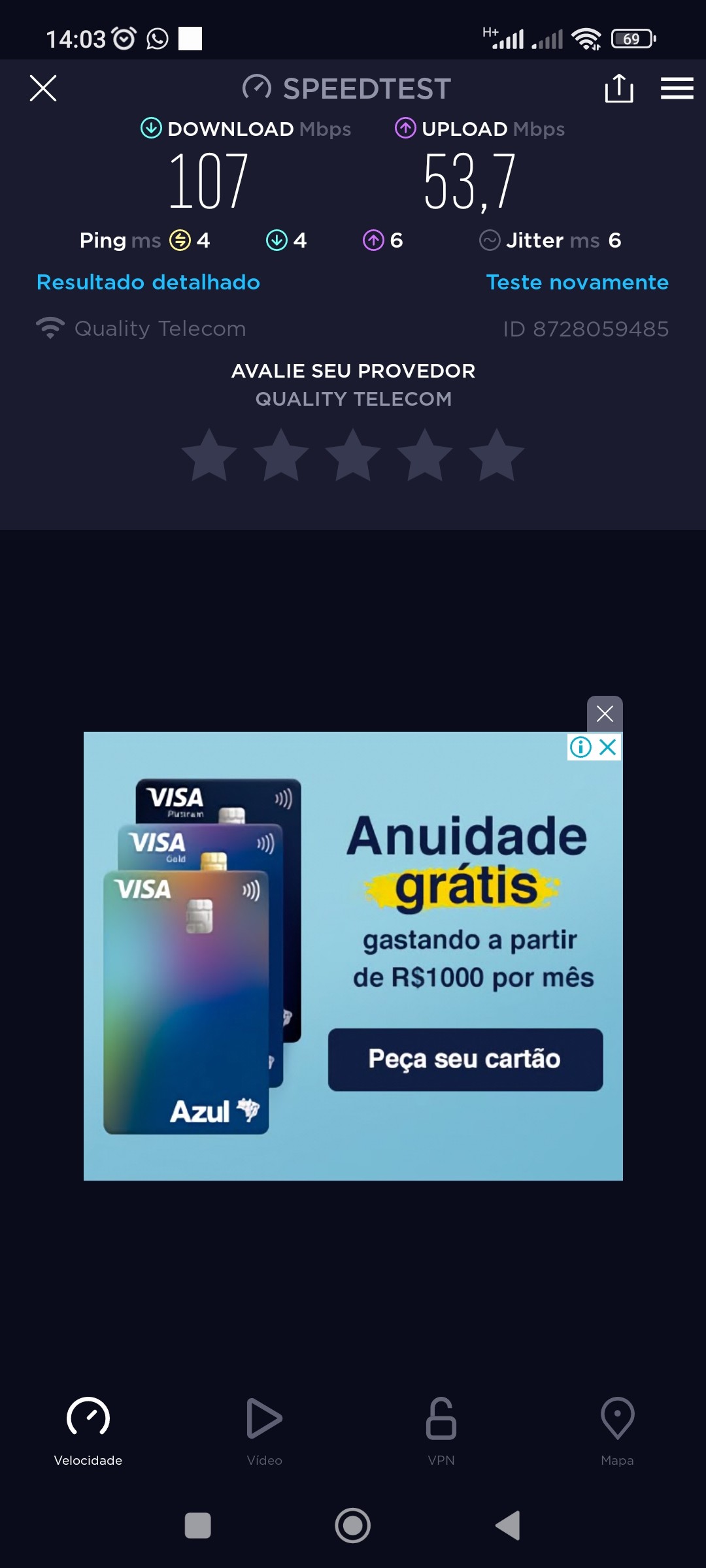The height and width of the screenshot is (1568, 706).
Task: Go to the home screen
Action: [x=353, y=1526]
